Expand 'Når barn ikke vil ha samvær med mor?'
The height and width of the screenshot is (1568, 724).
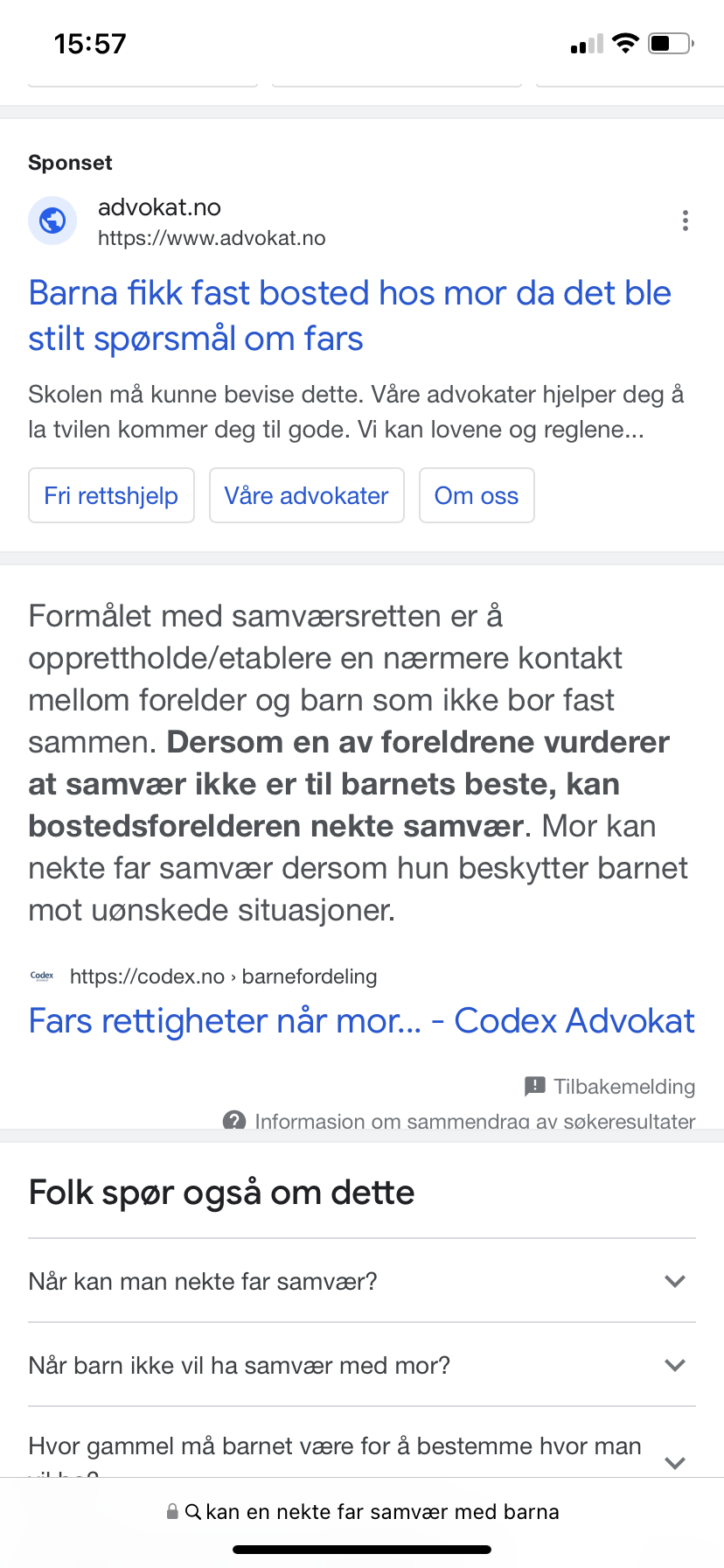pyautogui.click(x=362, y=1365)
